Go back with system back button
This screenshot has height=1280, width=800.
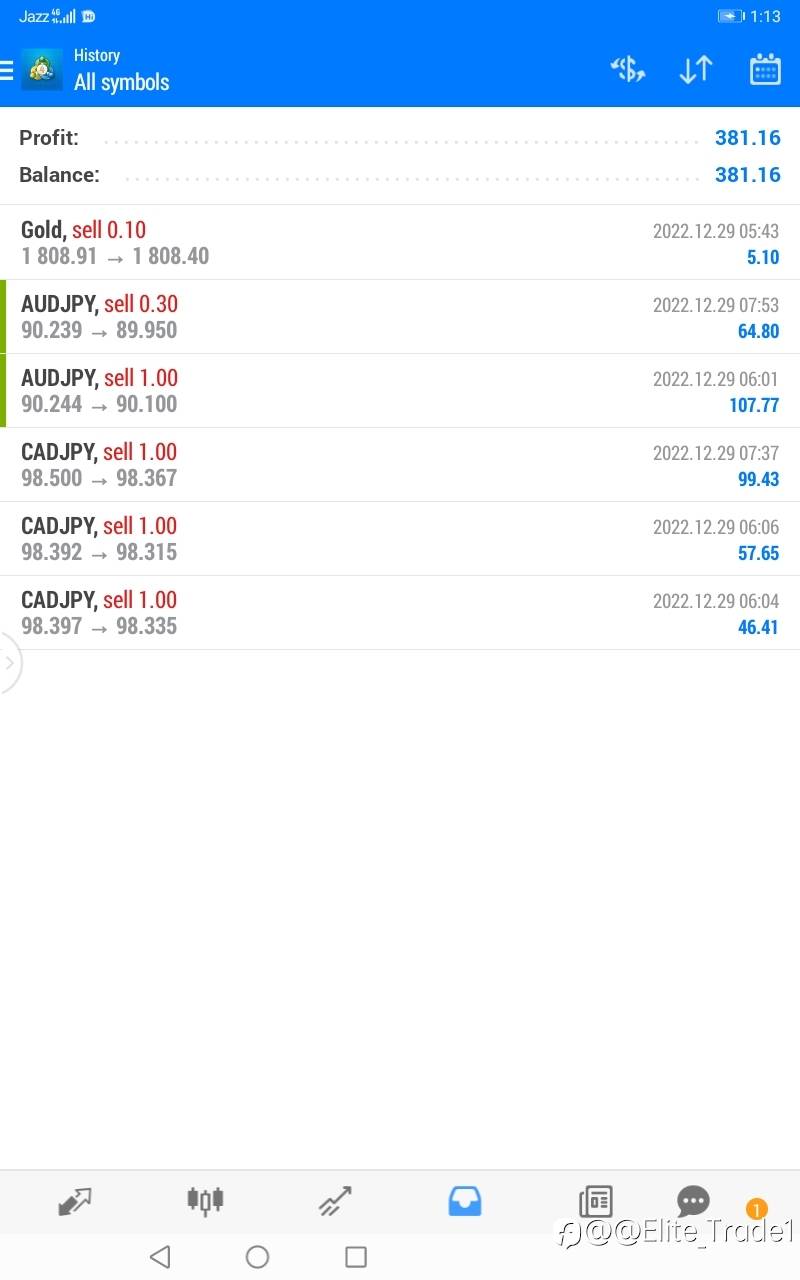160,1257
